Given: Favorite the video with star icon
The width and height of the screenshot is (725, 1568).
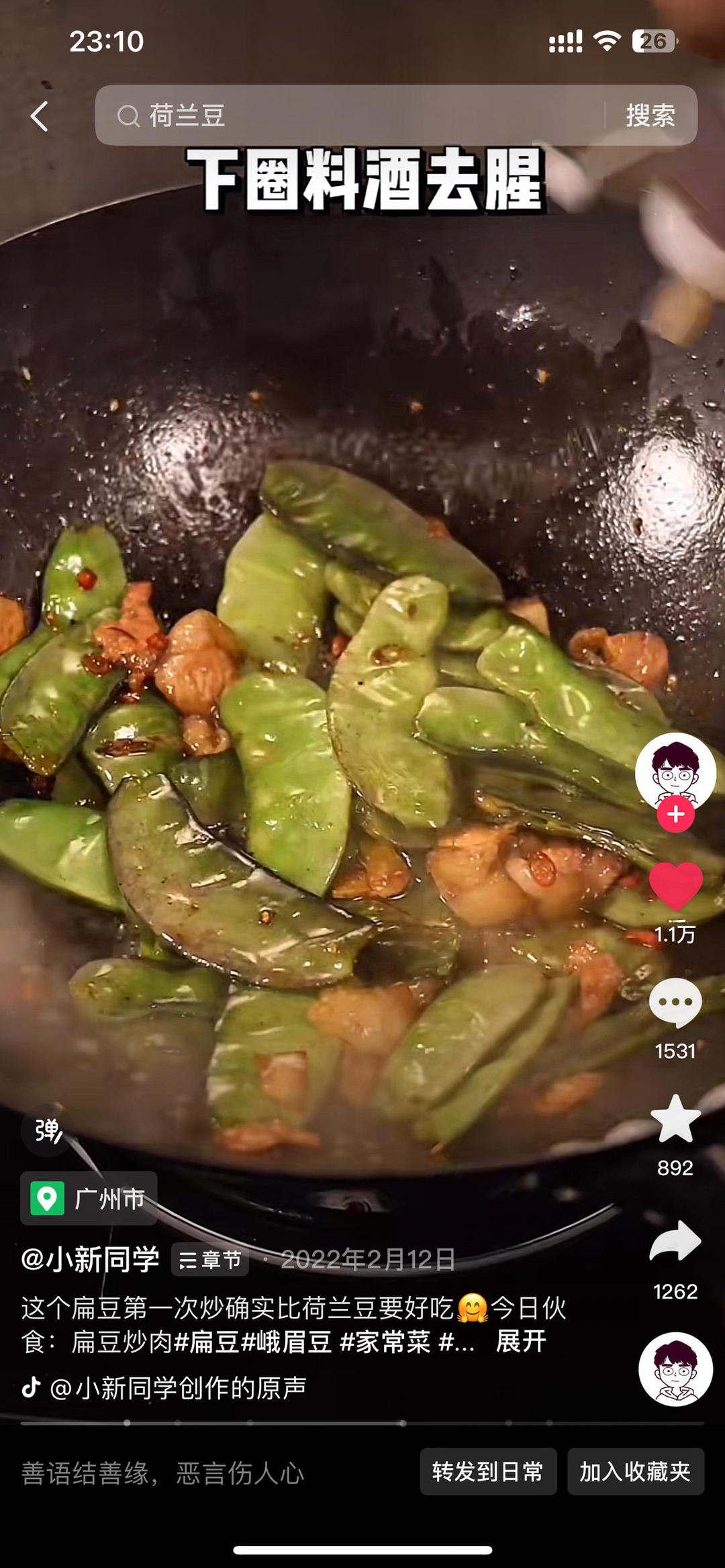Looking at the screenshot, I should [x=675, y=1119].
